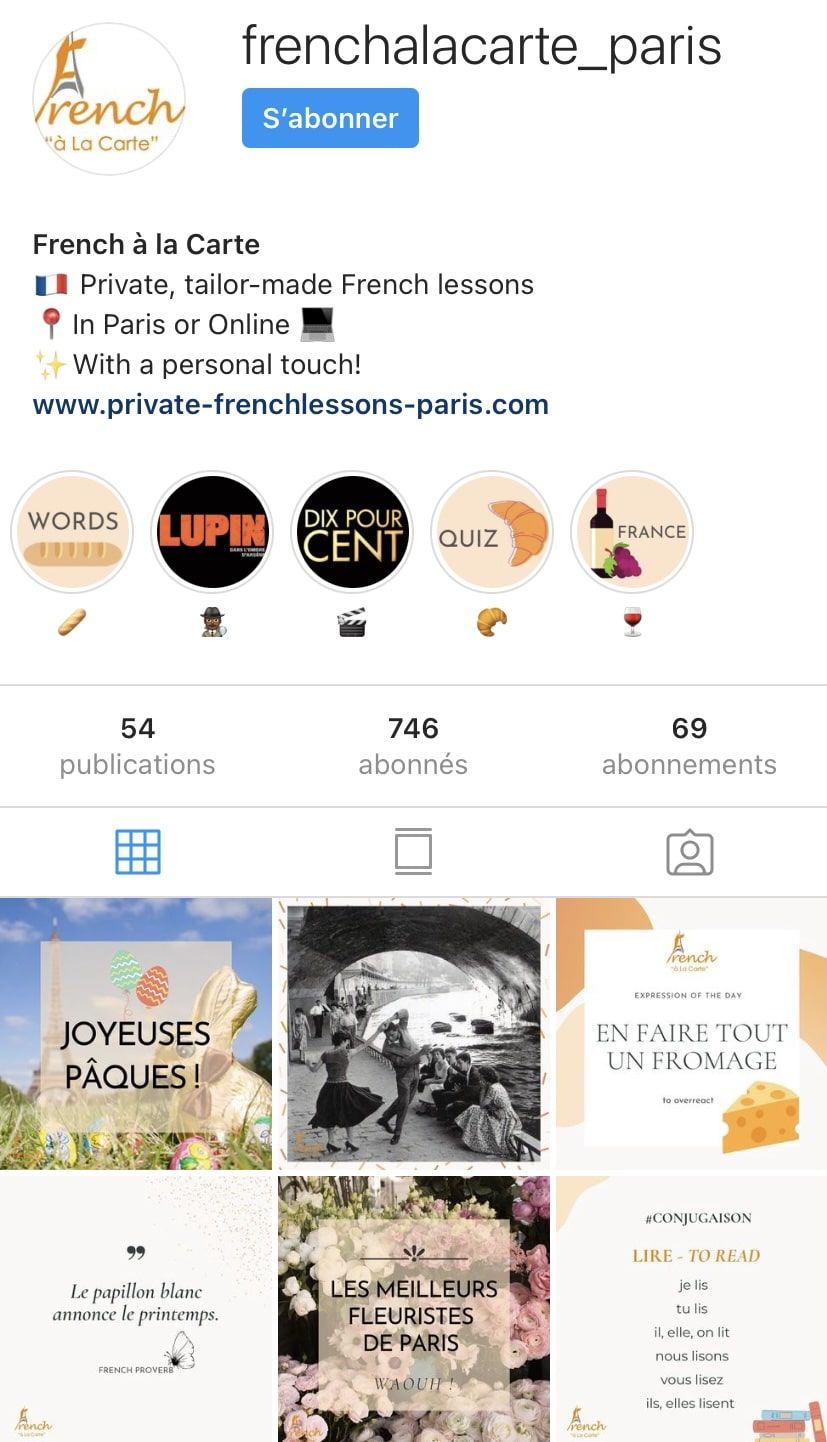Open the black-and-white dancing couple post

click(413, 1033)
